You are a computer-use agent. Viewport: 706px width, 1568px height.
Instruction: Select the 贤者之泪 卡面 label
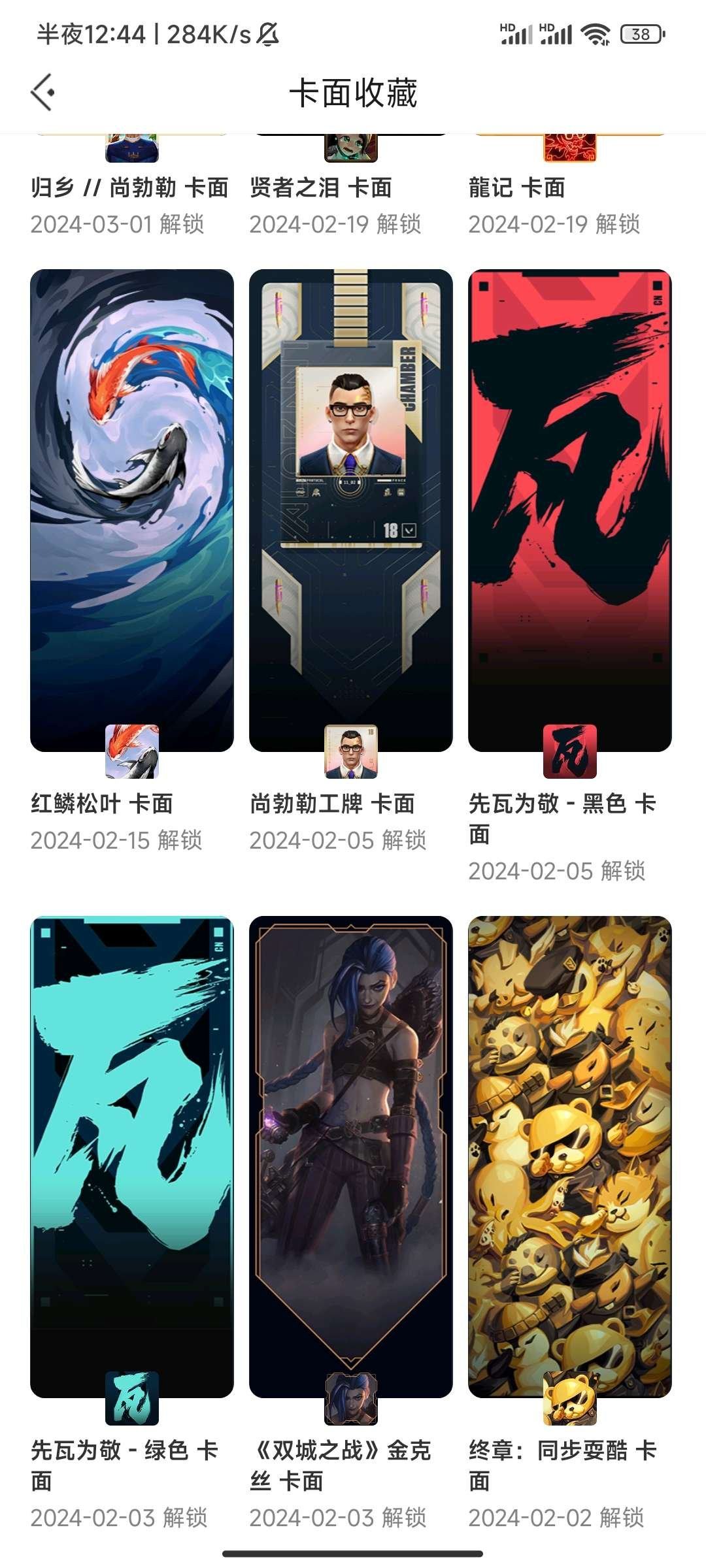[x=322, y=188]
